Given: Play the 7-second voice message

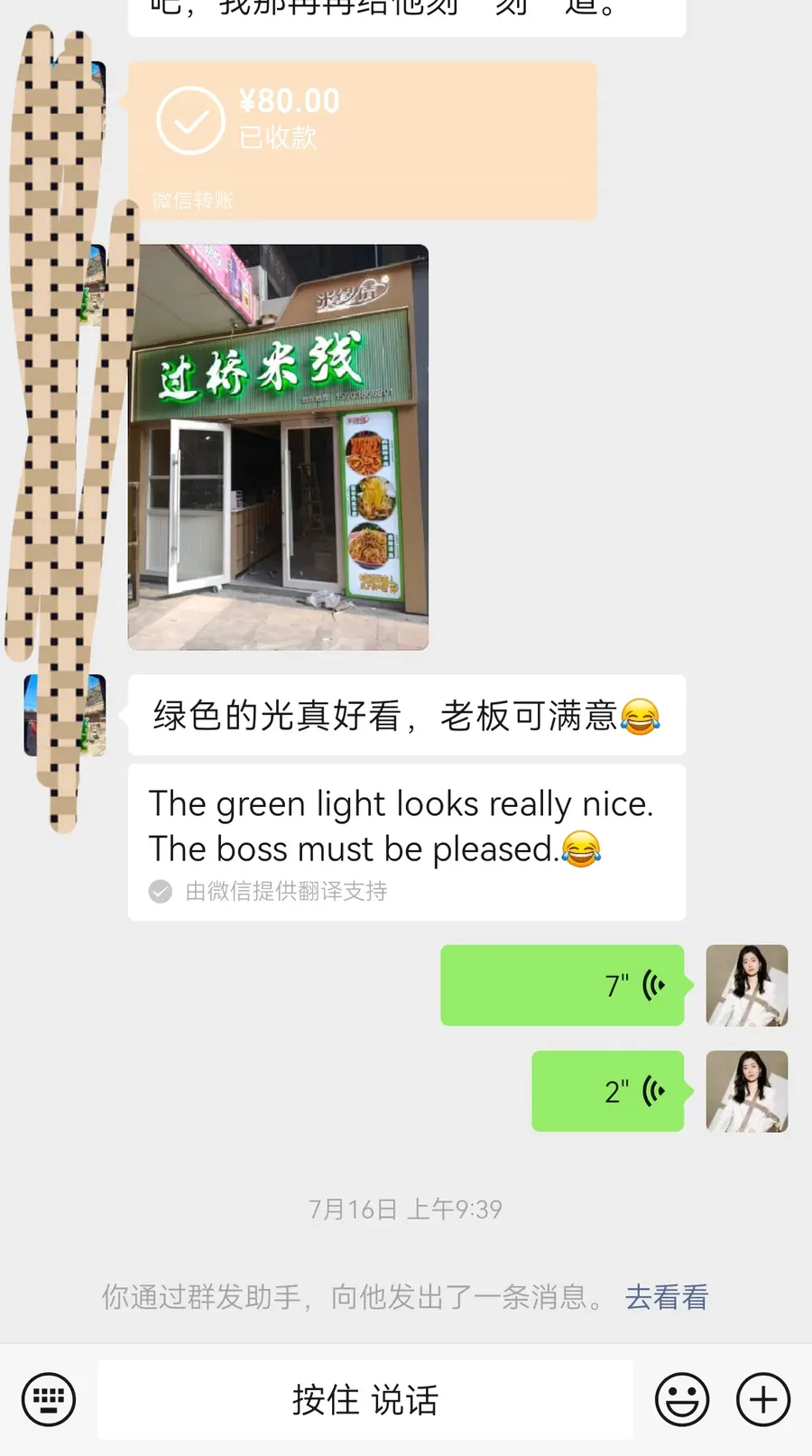Looking at the screenshot, I should [x=562, y=985].
